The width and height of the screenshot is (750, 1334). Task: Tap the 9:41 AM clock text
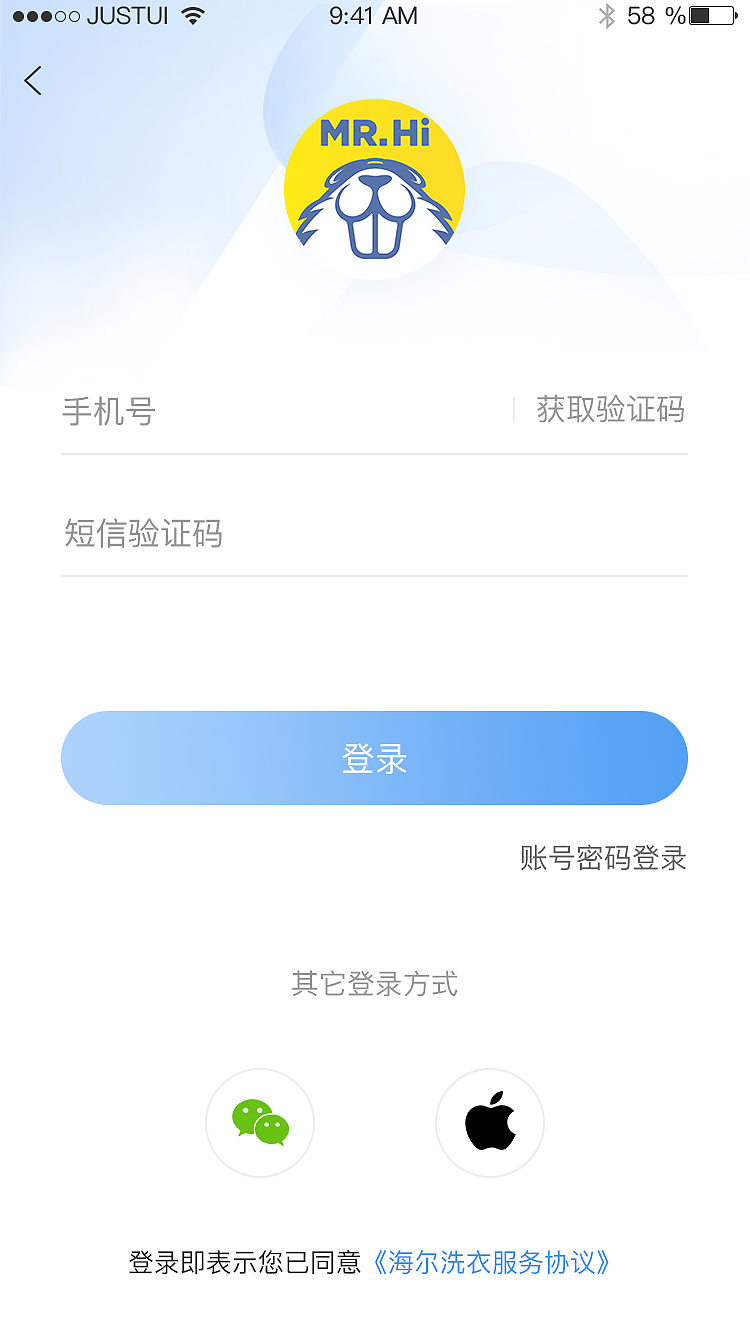[374, 15]
